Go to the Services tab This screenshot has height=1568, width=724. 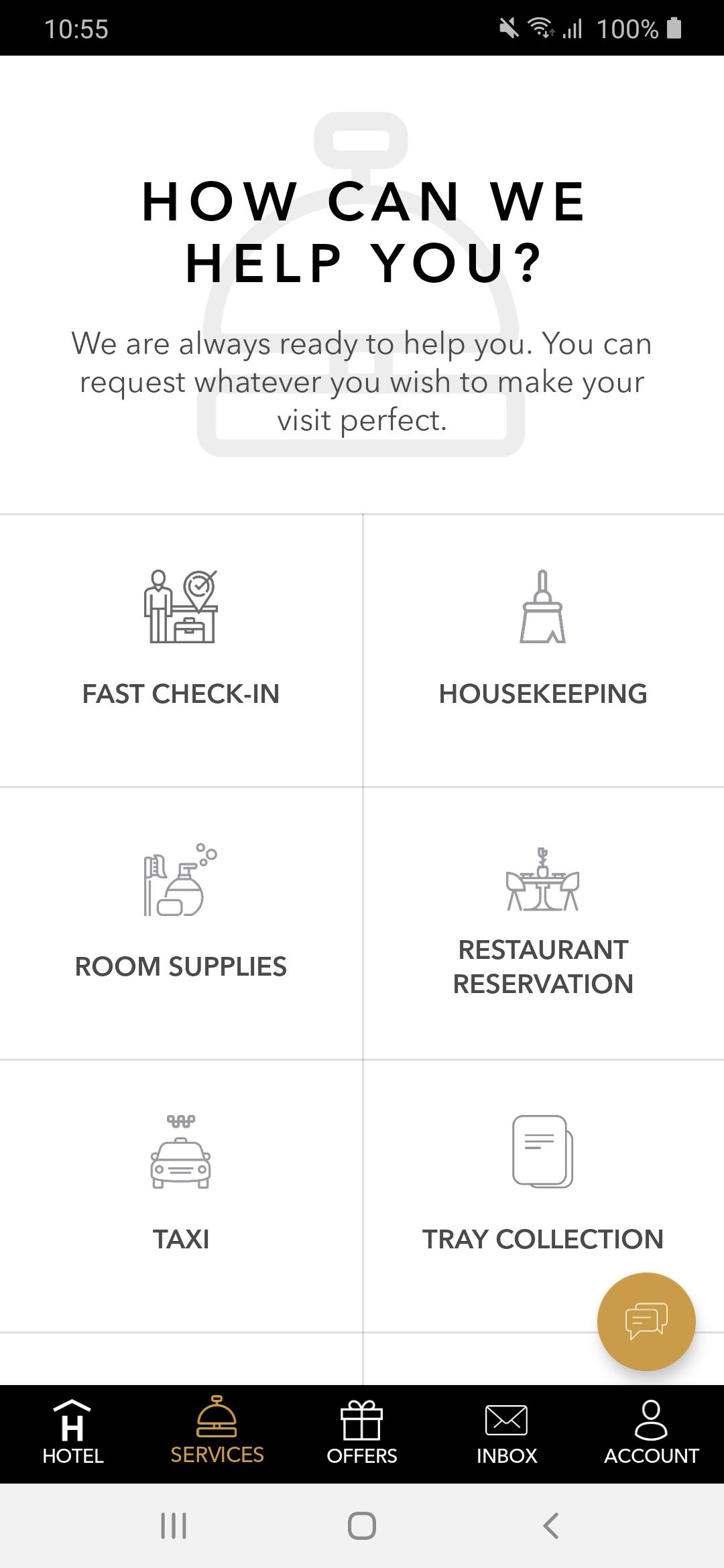pyautogui.click(x=217, y=1434)
